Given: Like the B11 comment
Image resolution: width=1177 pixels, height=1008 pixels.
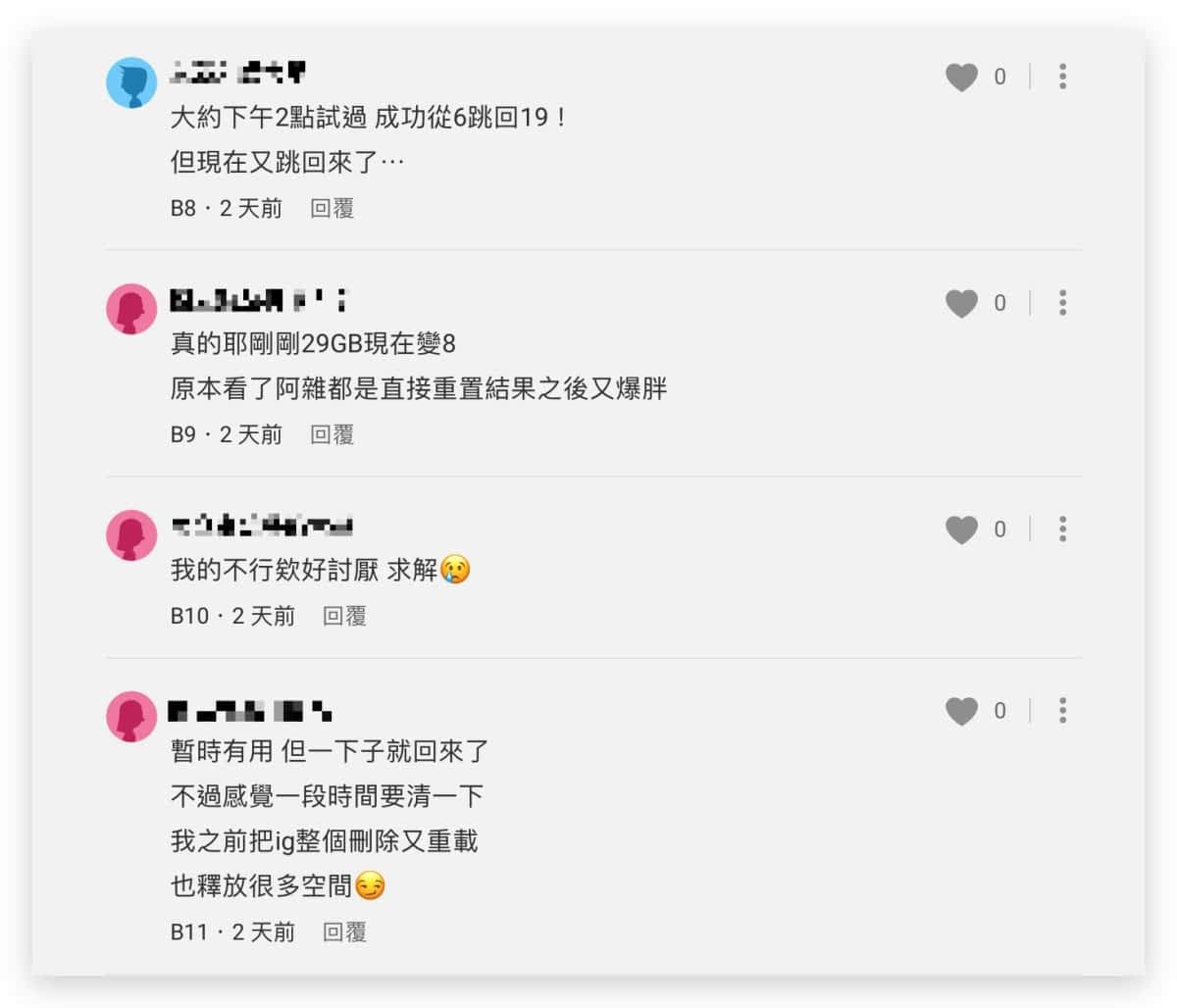Looking at the screenshot, I should tap(961, 711).
